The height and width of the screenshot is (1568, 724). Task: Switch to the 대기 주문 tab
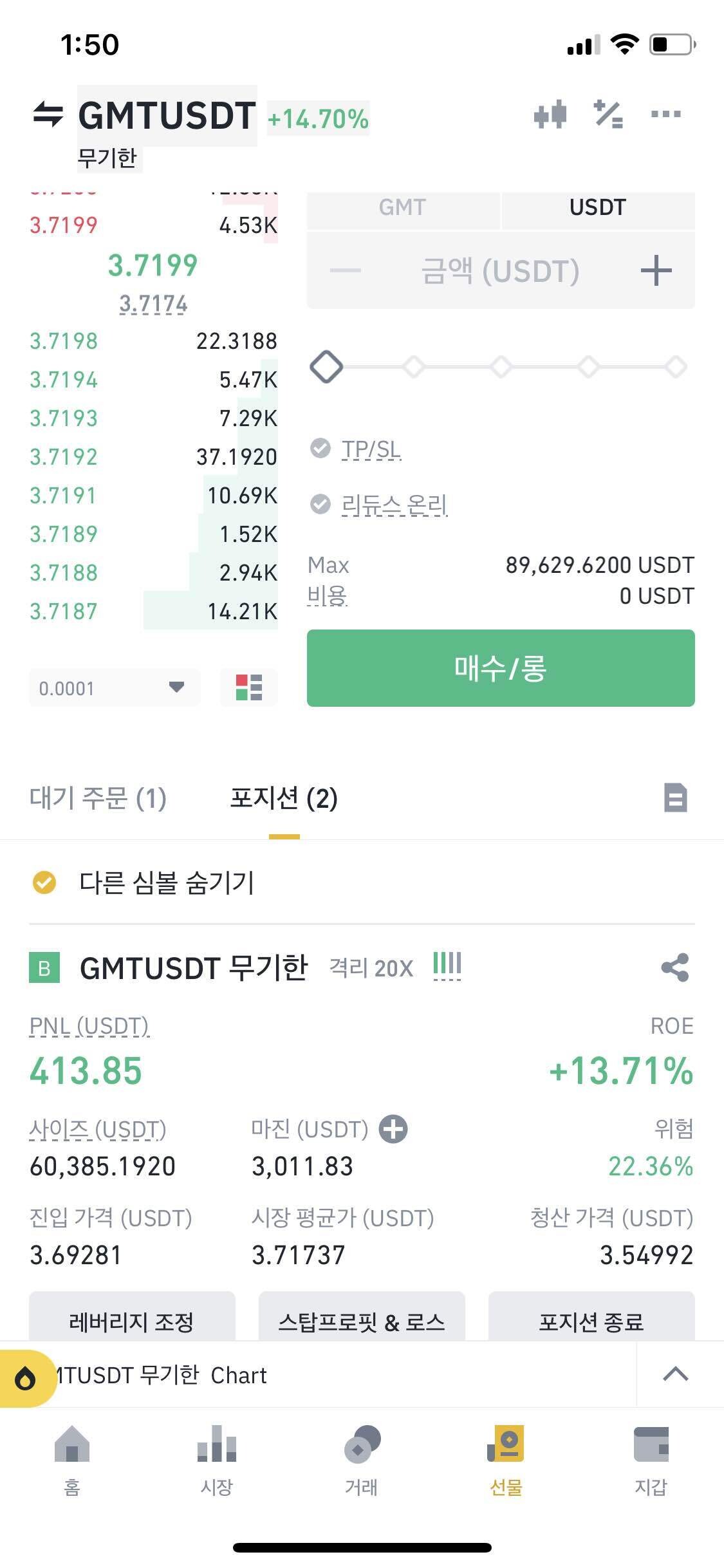(x=98, y=798)
